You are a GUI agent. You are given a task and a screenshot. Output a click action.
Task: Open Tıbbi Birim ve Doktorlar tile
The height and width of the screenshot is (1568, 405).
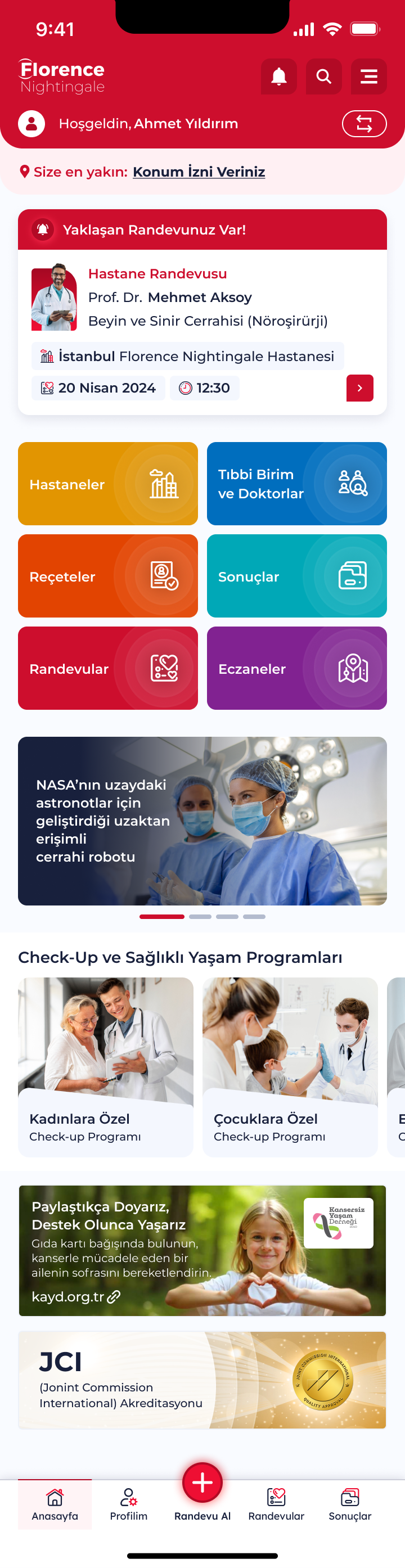coord(296,484)
